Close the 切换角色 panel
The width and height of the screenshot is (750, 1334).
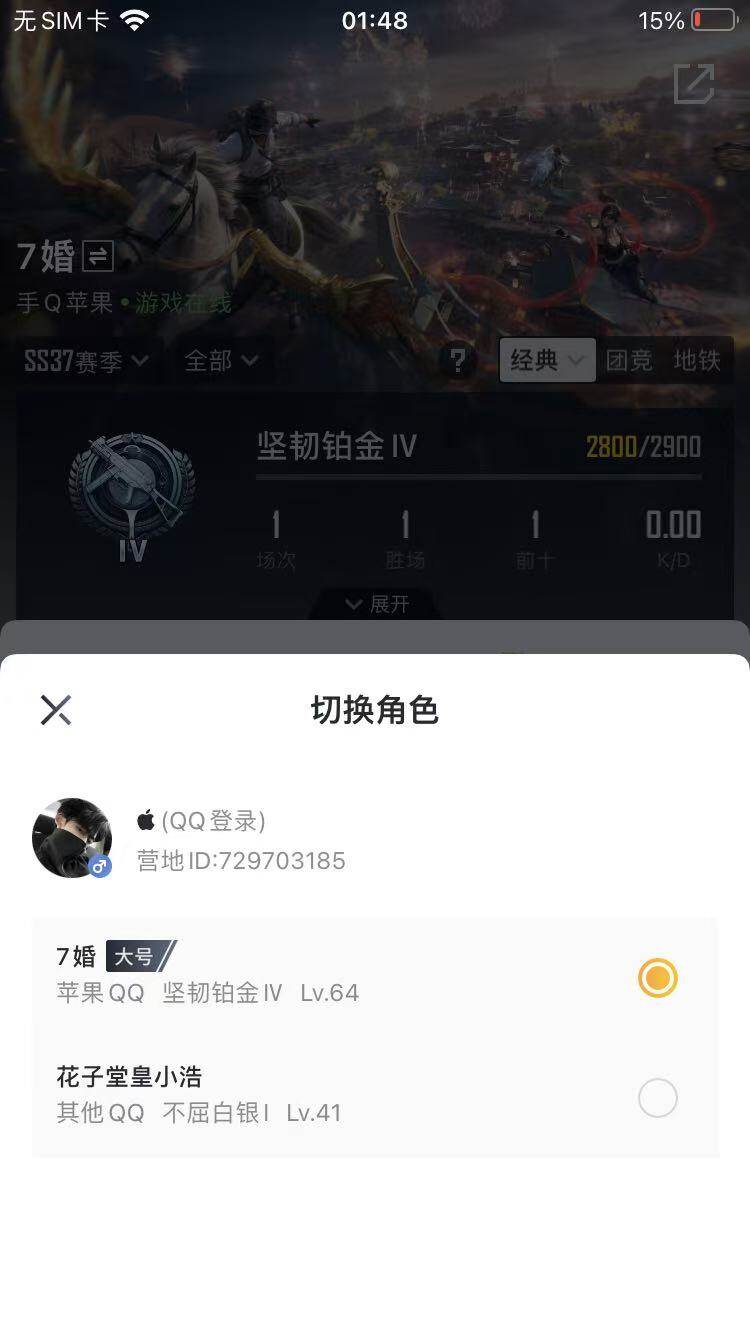pos(55,709)
